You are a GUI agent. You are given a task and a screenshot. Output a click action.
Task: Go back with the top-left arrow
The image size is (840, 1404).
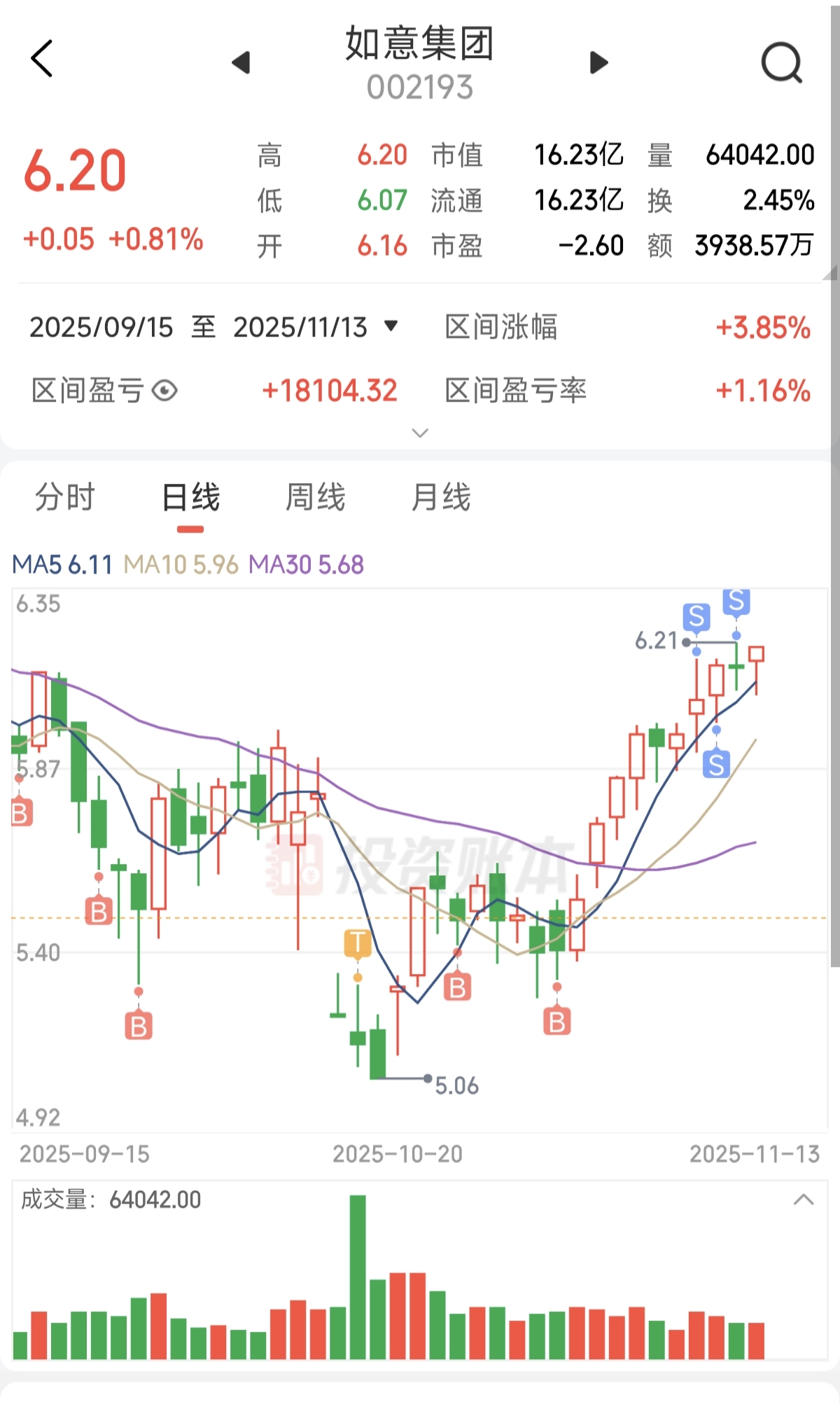tap(42, 59)
